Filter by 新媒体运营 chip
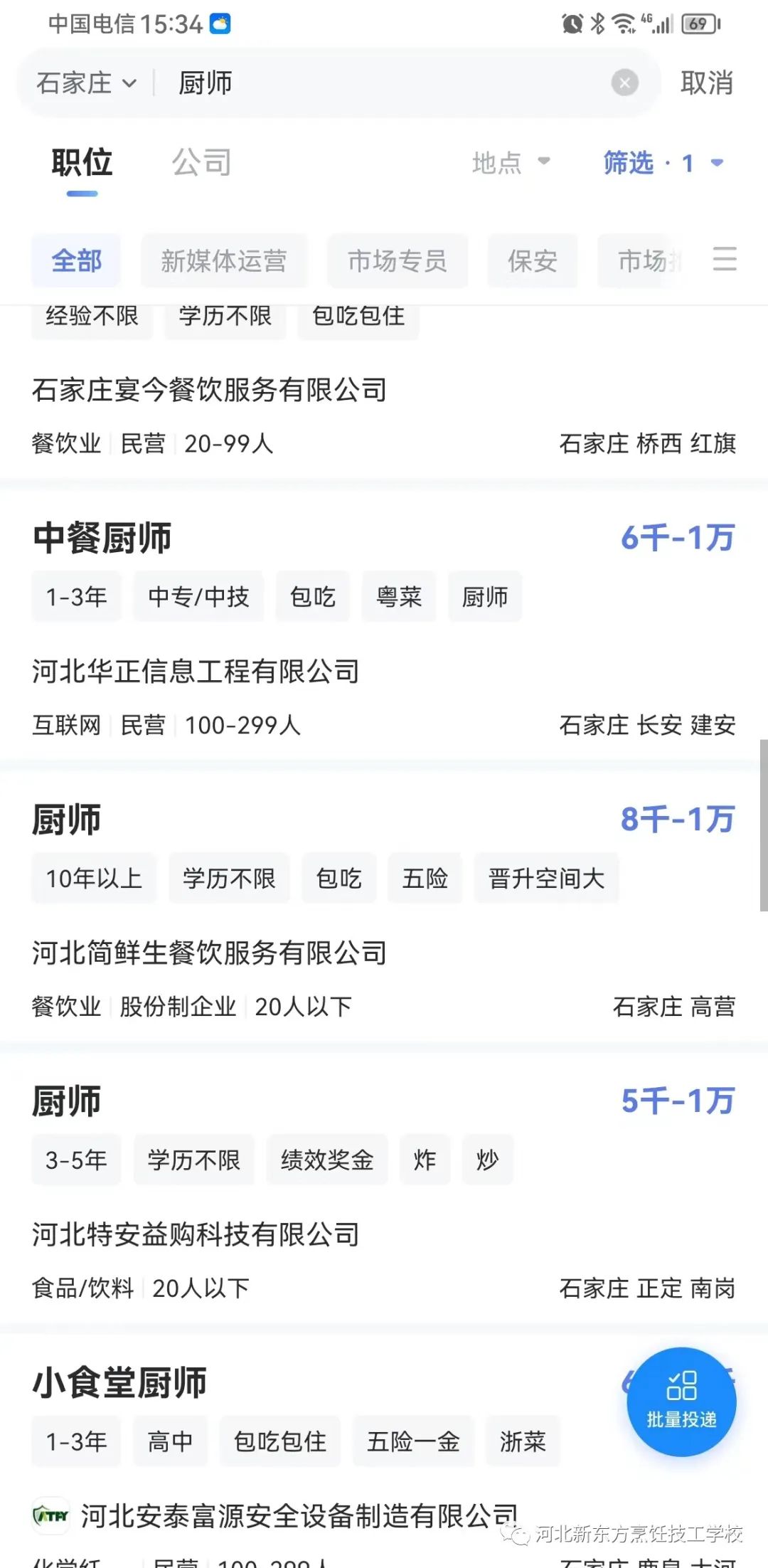This screenshot has height=1568, width=768. 223,260
